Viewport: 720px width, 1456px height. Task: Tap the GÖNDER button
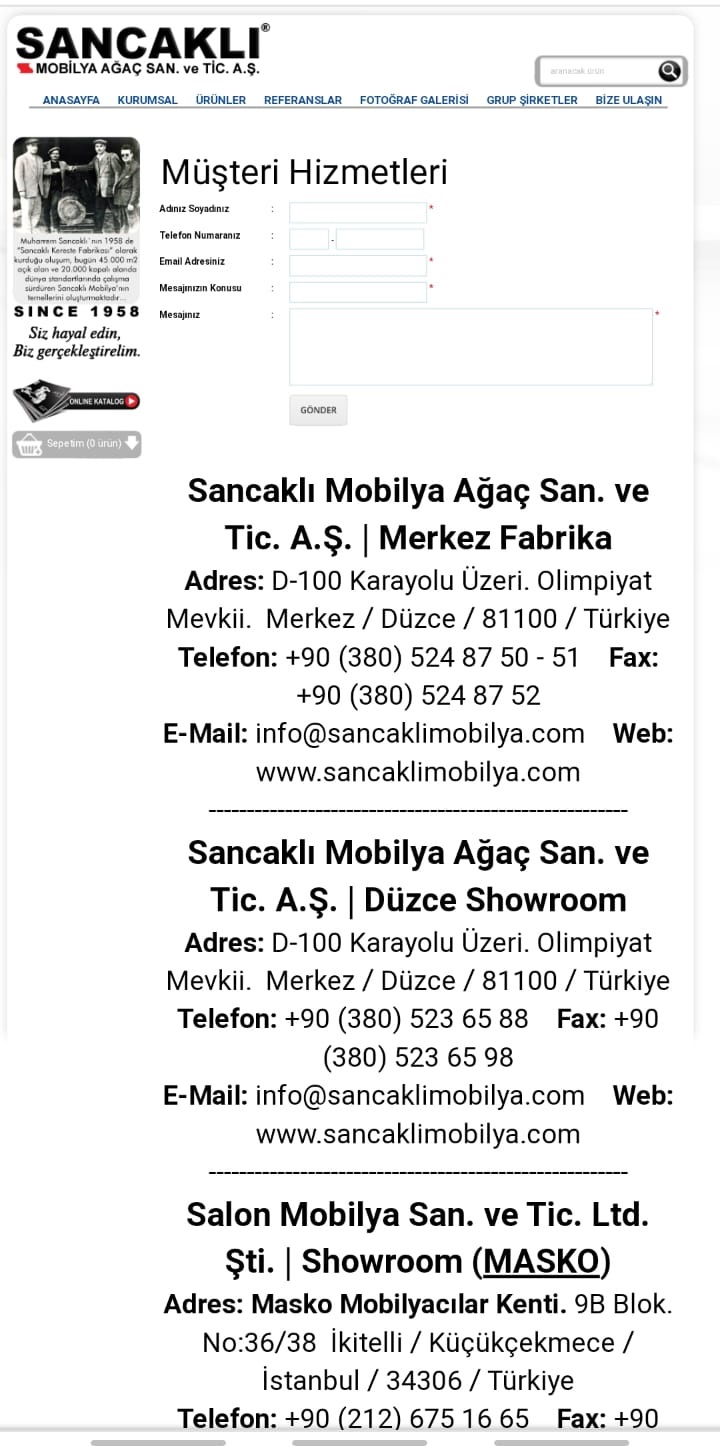coord(318,410)
